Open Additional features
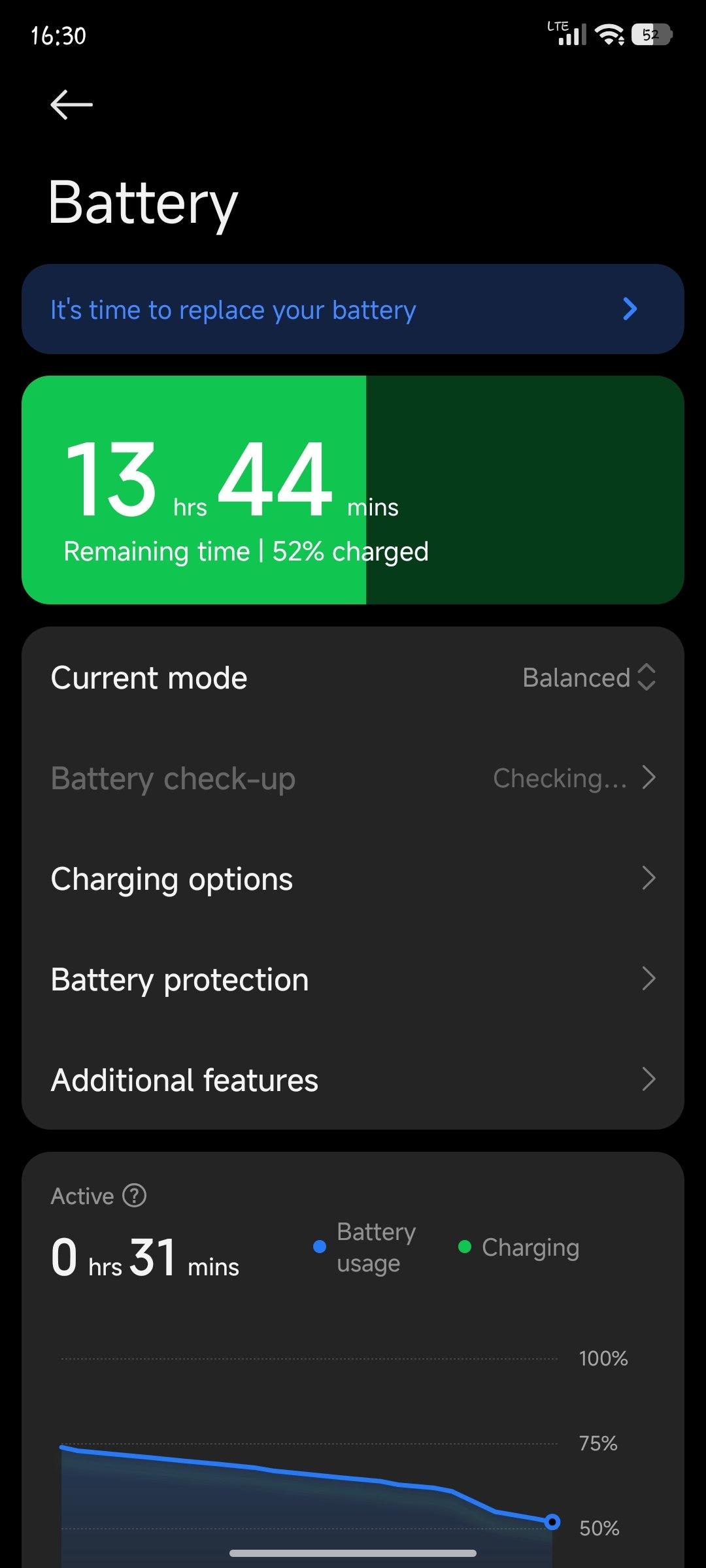Screen dimensions: 706x1568 (x=353, y=1080)
